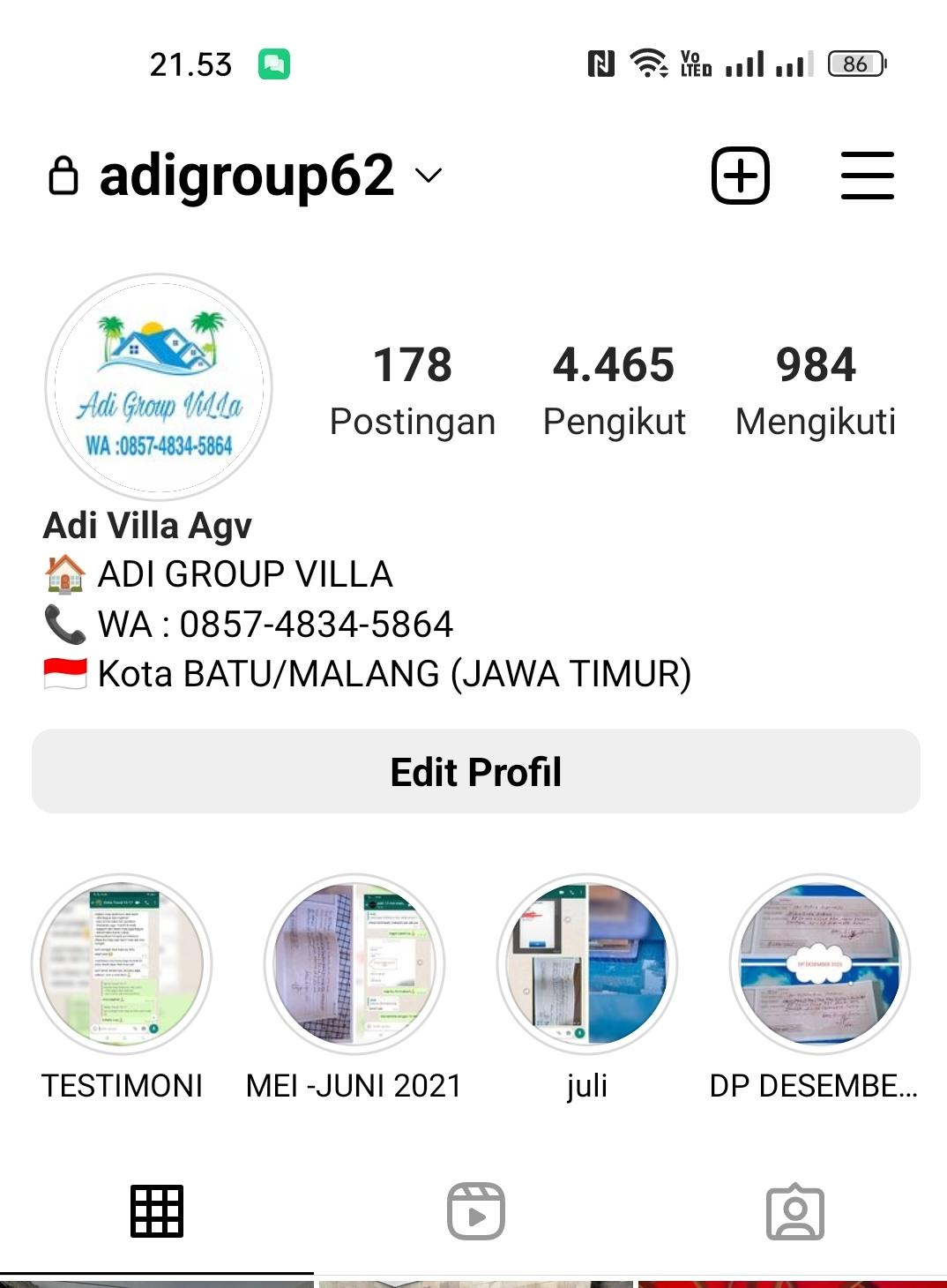Tap the Edit Profil button
This screenshot has height=1288, width=947.
click(476, 771)
